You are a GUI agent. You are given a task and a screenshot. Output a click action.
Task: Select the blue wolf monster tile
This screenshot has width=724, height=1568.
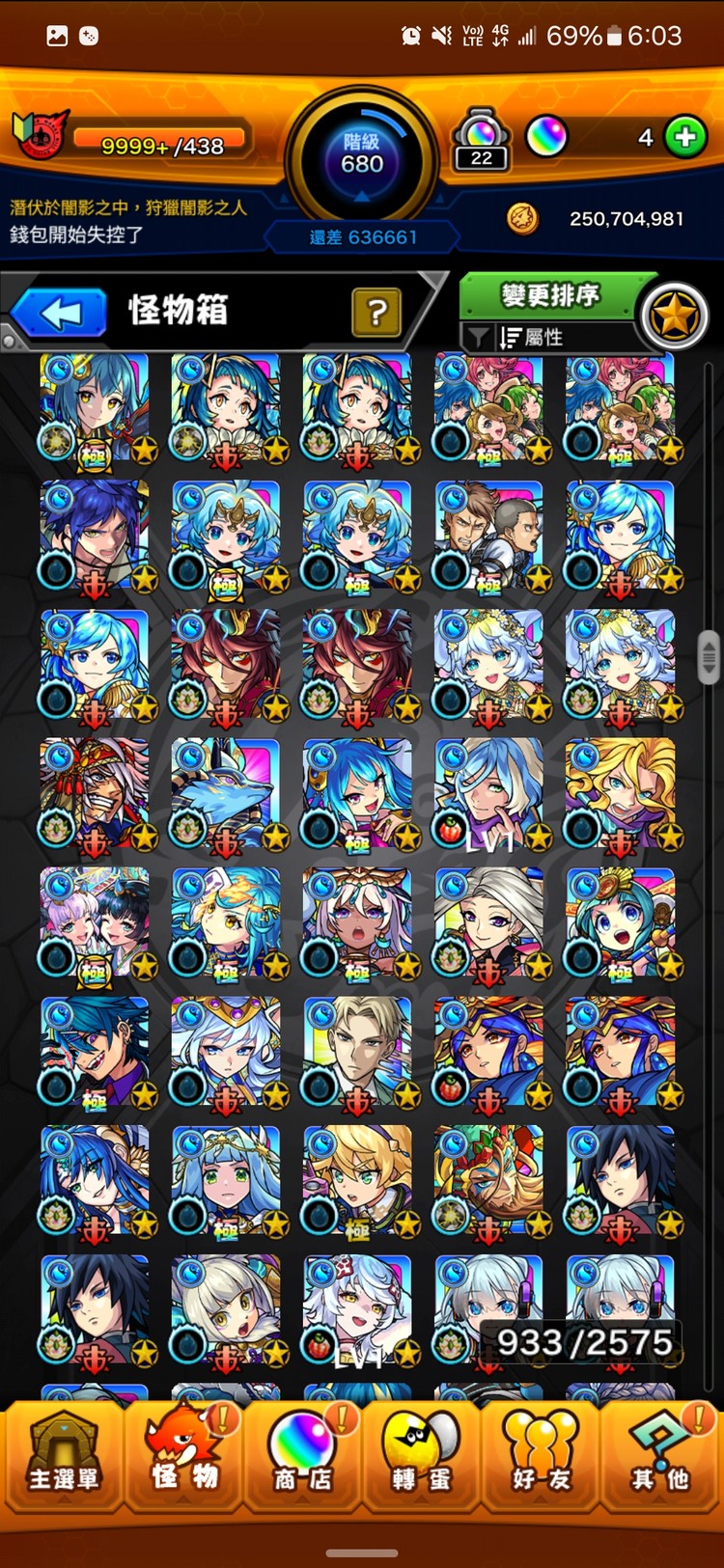click(225, 794)
